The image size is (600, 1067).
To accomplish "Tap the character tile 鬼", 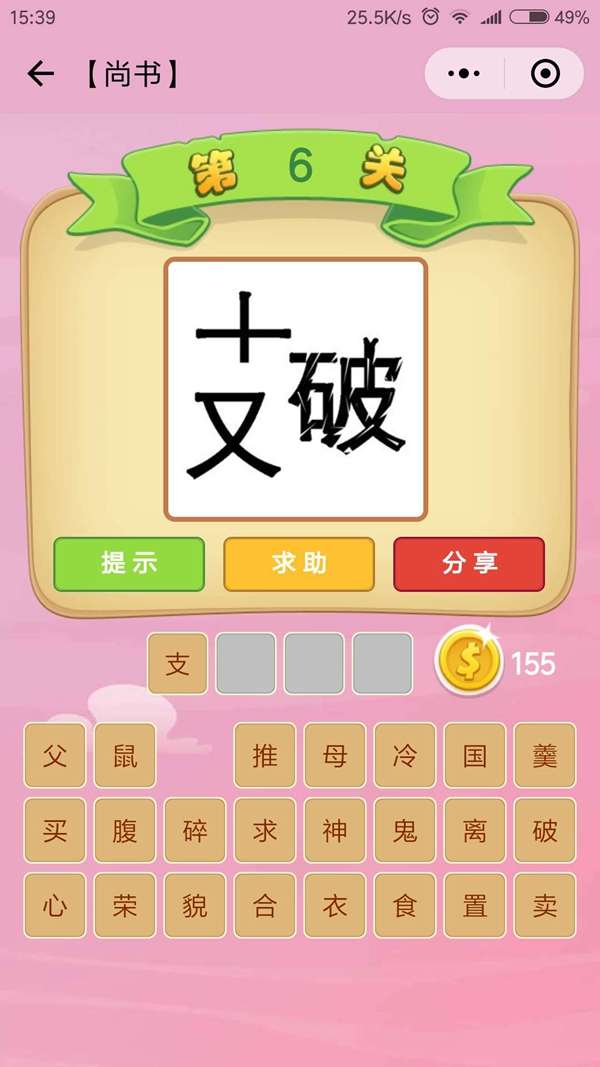I will point(405,830).
